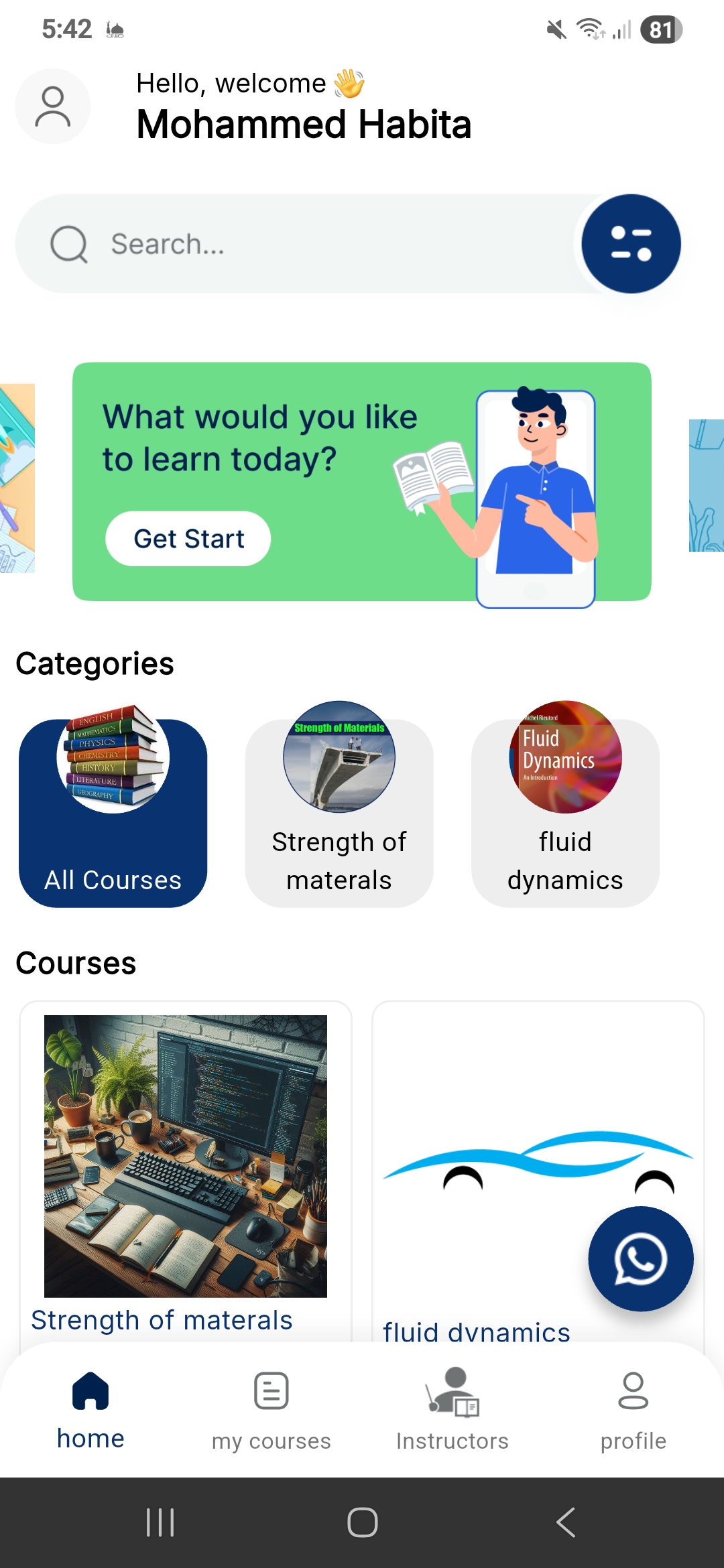Open recent apps from navigation bar
This screenshot has width=724, height=1568.
coord(160,1522)
